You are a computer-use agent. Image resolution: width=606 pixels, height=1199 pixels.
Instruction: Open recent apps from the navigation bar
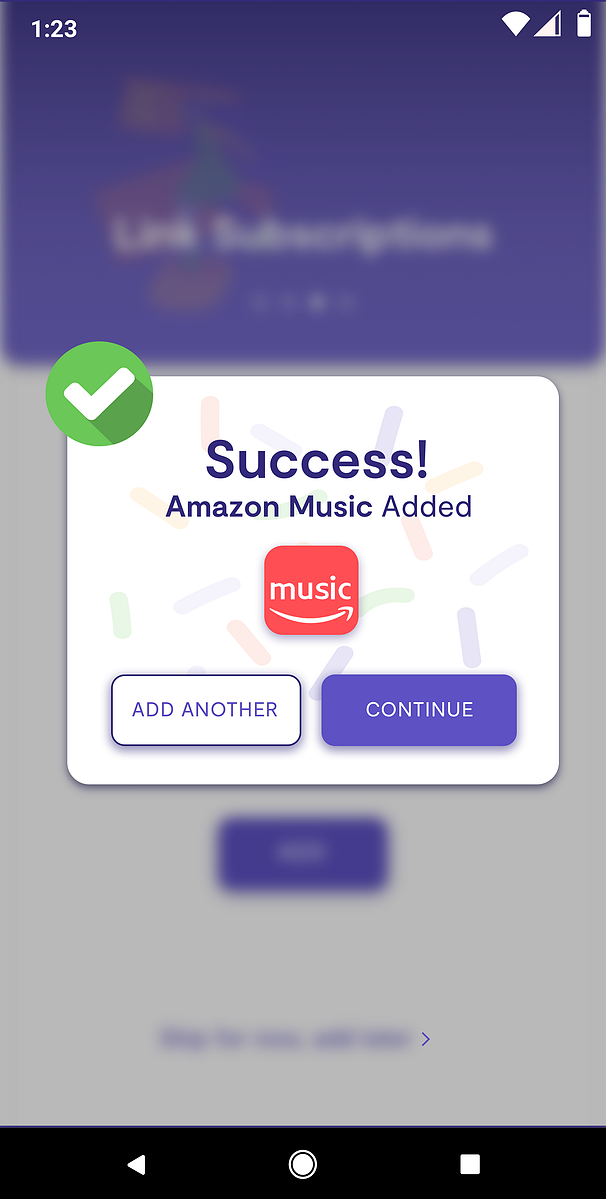pos(469,1163)
